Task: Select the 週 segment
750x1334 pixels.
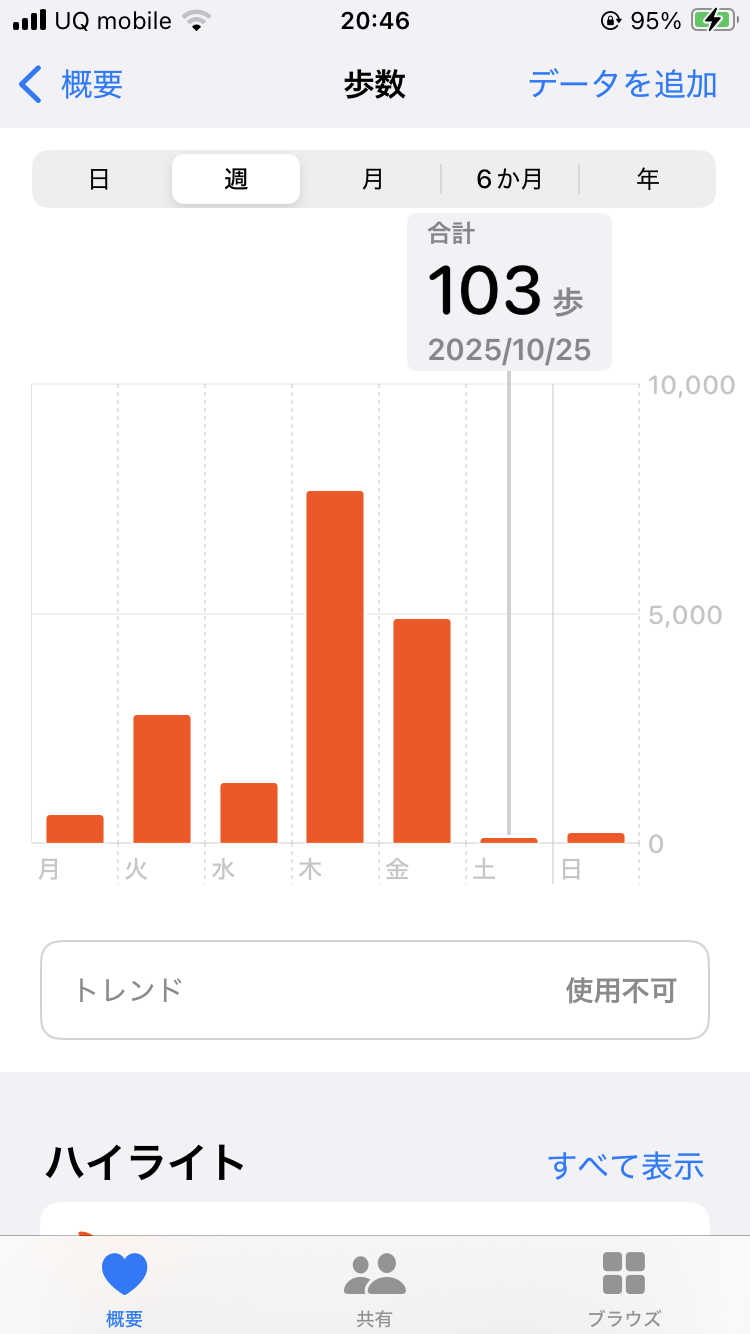Action: (x=236, y=180)
